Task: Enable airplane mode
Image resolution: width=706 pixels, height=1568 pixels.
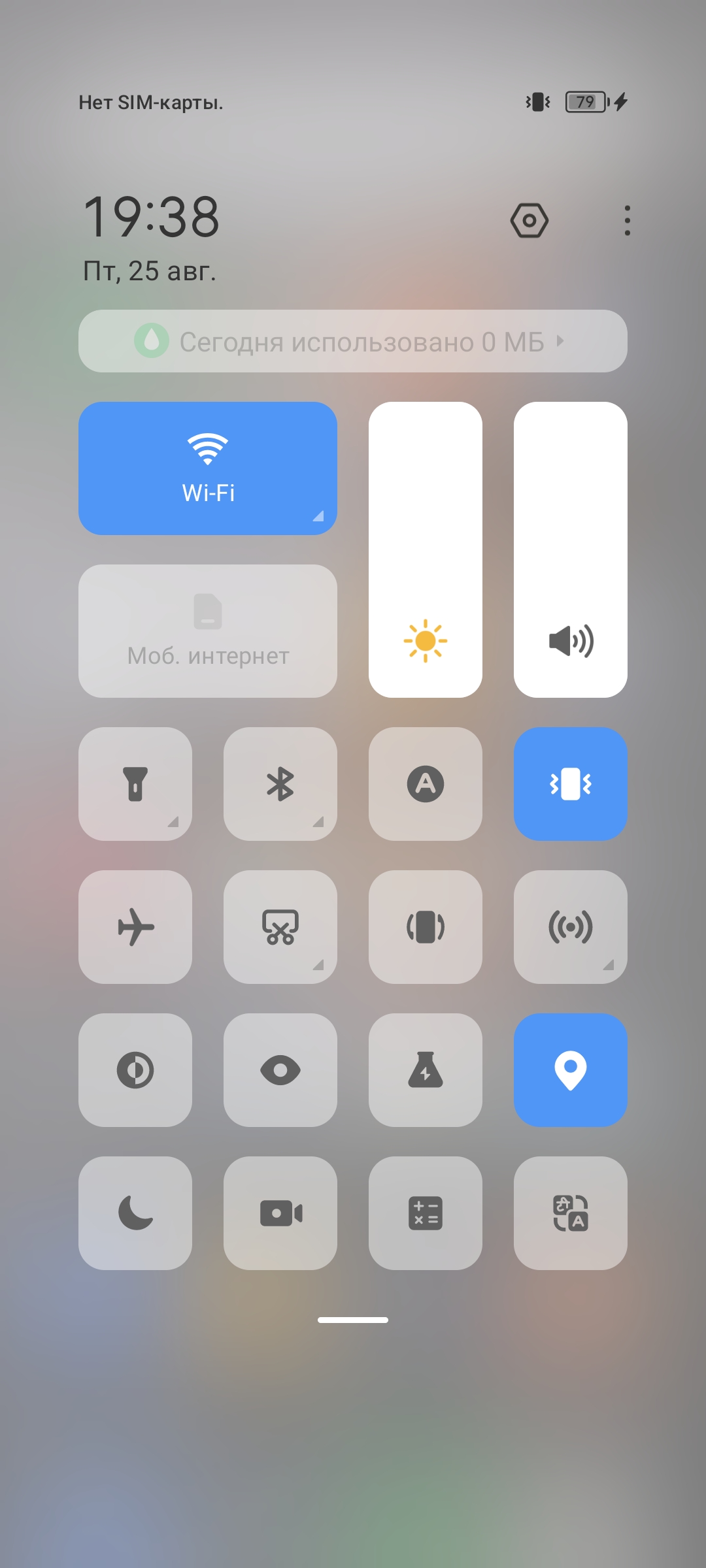Action: [135, 927]
